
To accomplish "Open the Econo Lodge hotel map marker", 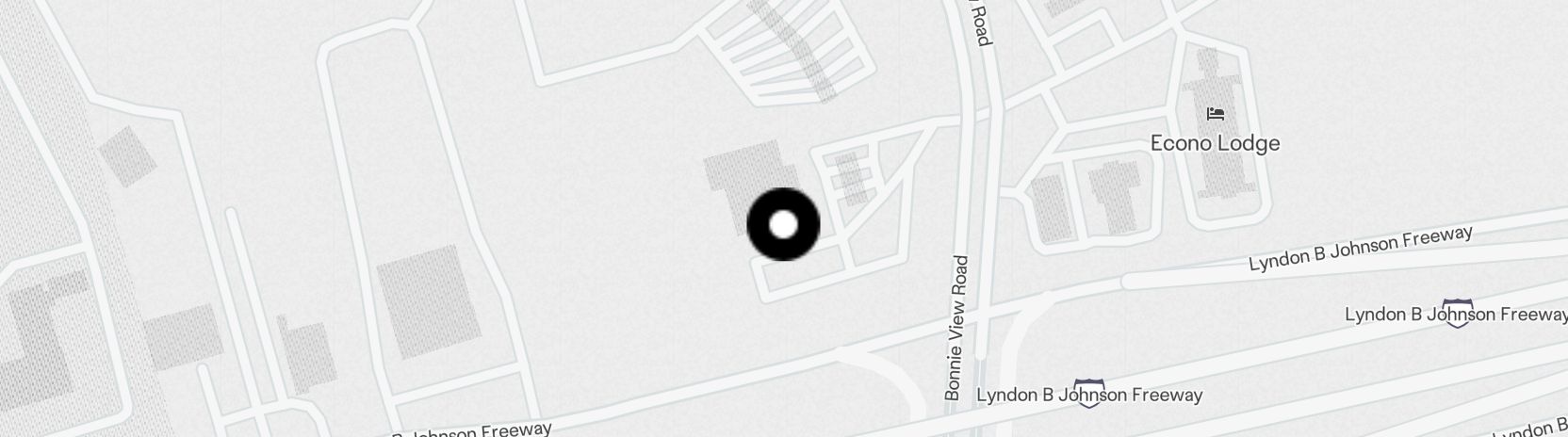I will [1216, 115].
